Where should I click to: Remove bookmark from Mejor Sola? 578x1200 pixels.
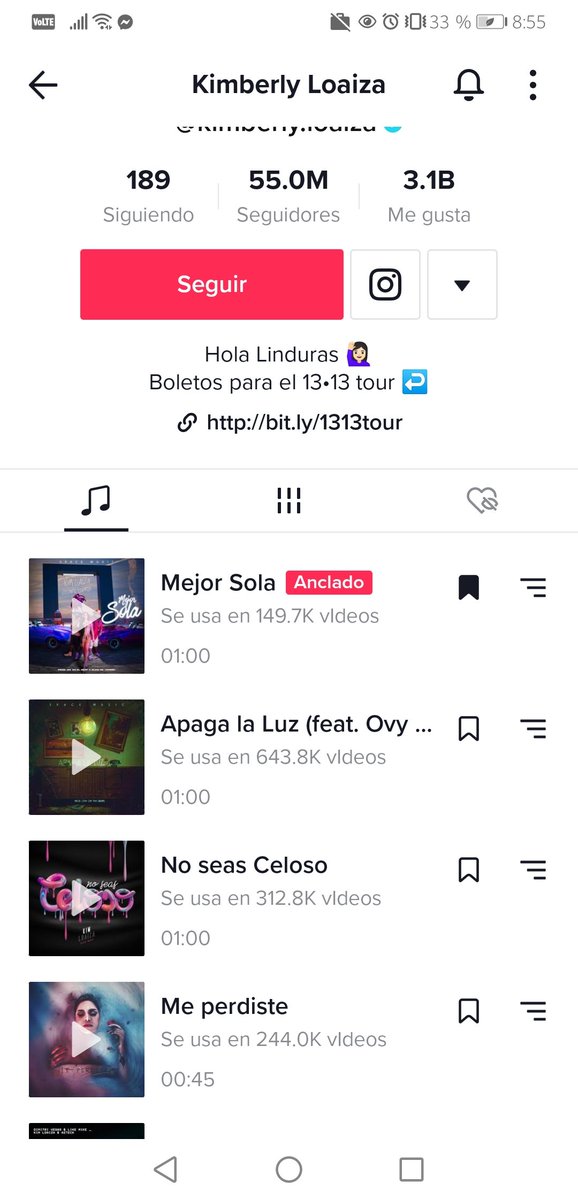pos(468,587)
